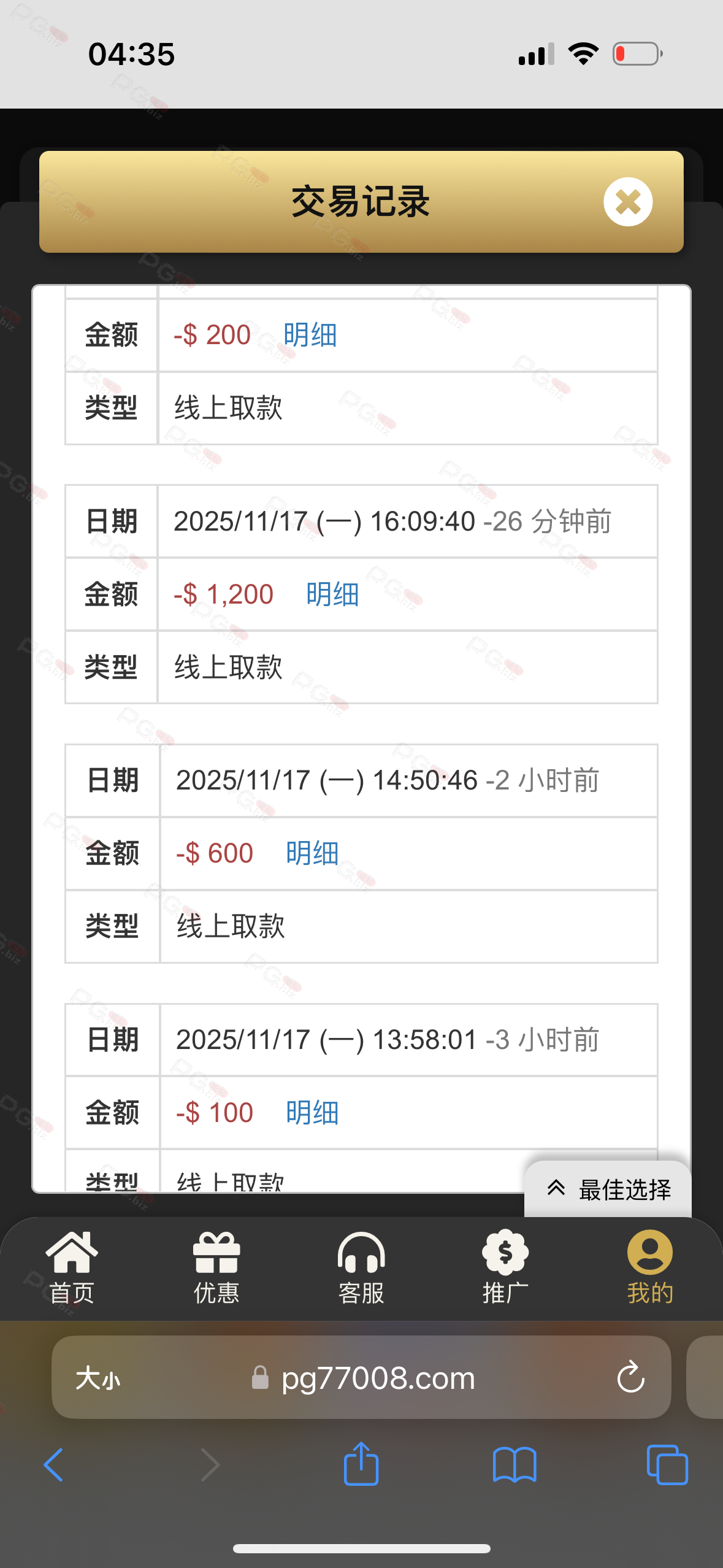Open Safari bookmarks
This screenshot has width=723, height=1568.
coord(515,1465)
